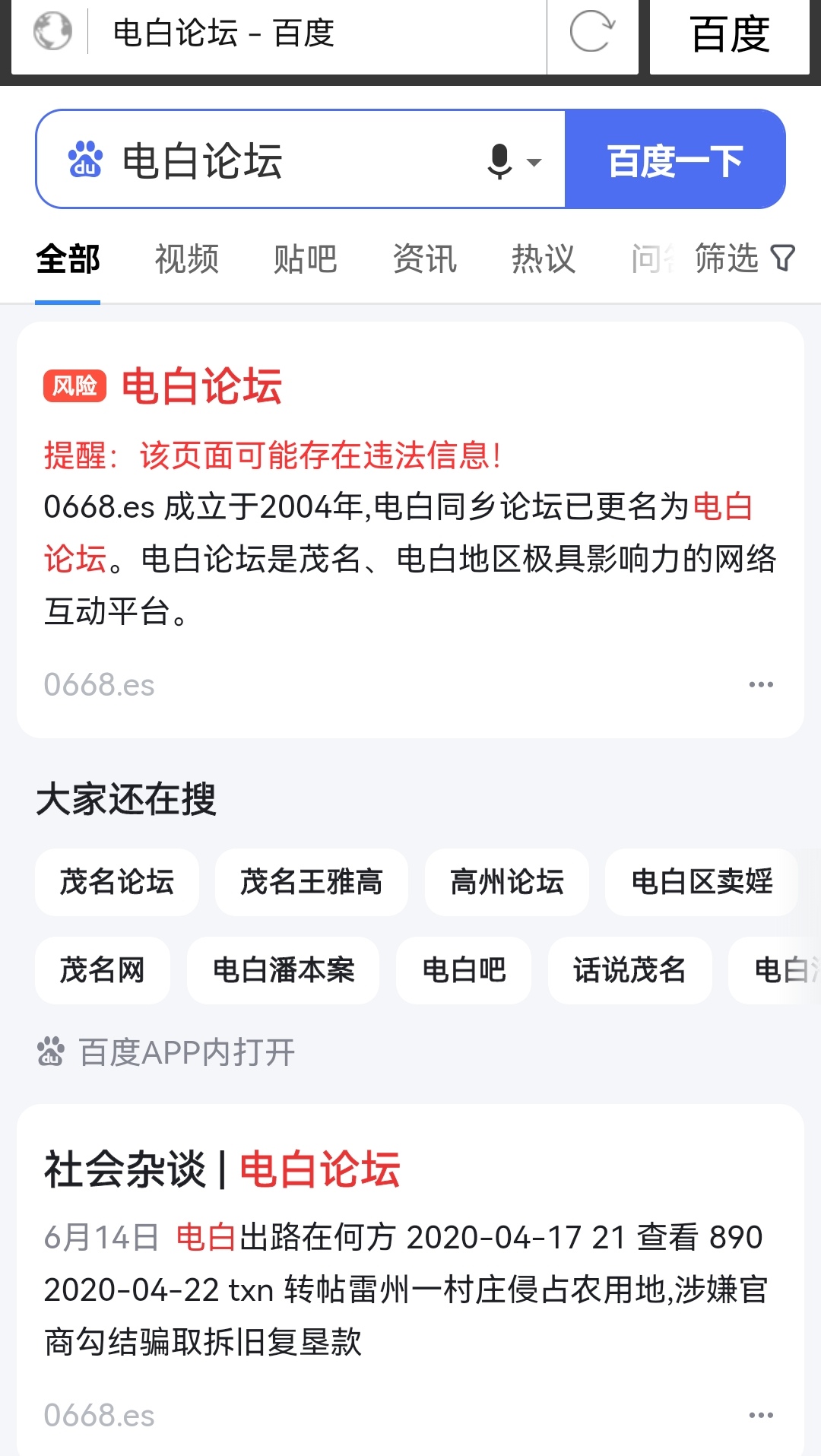
Task: Tap the Baidu logo in the search bar
Action: (x=86, y=160)
